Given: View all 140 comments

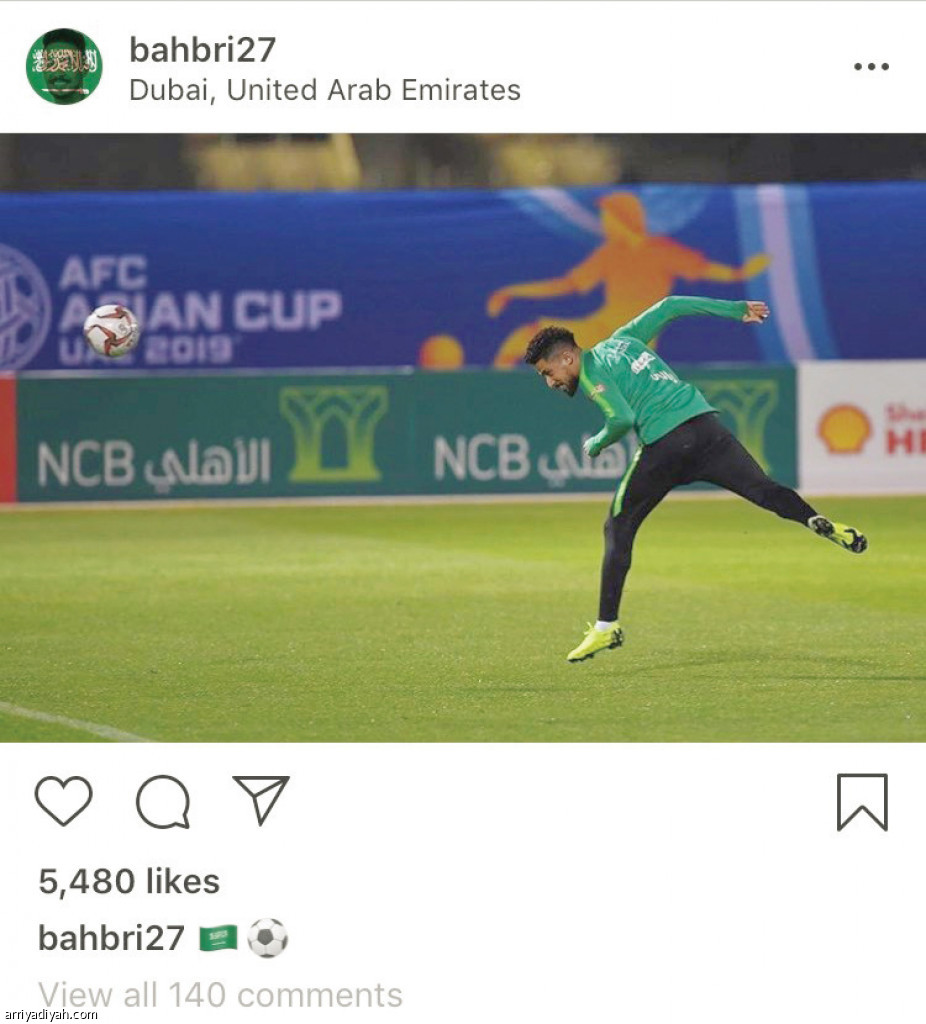Looking at the screenshot, I should coord(220,995).
